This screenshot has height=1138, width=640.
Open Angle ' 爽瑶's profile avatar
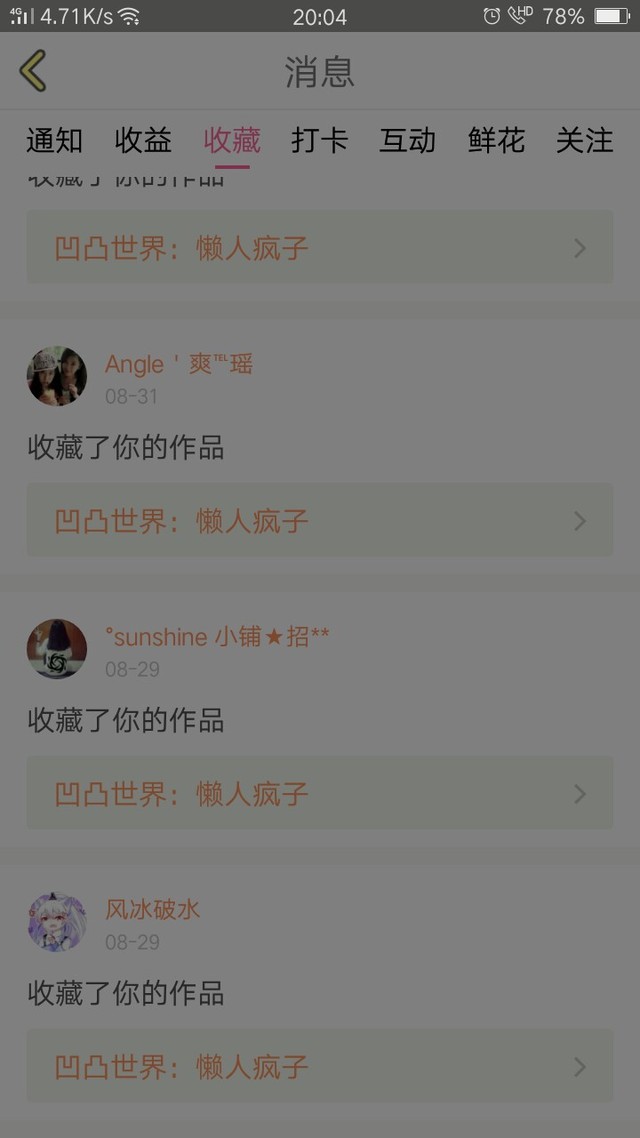click(57, 376)
